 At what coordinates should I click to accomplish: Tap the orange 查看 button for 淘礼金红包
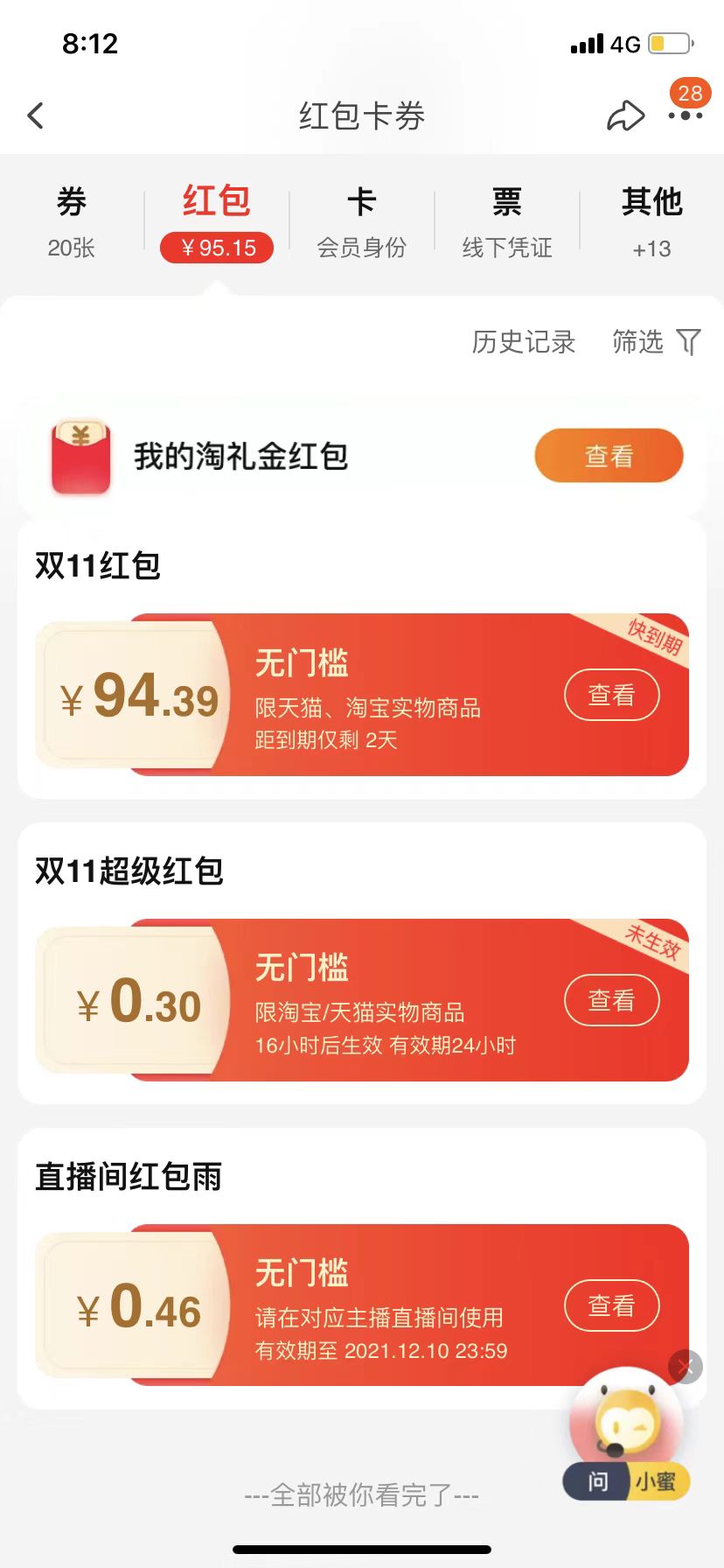pyautogui.click(x=608, y=456)
